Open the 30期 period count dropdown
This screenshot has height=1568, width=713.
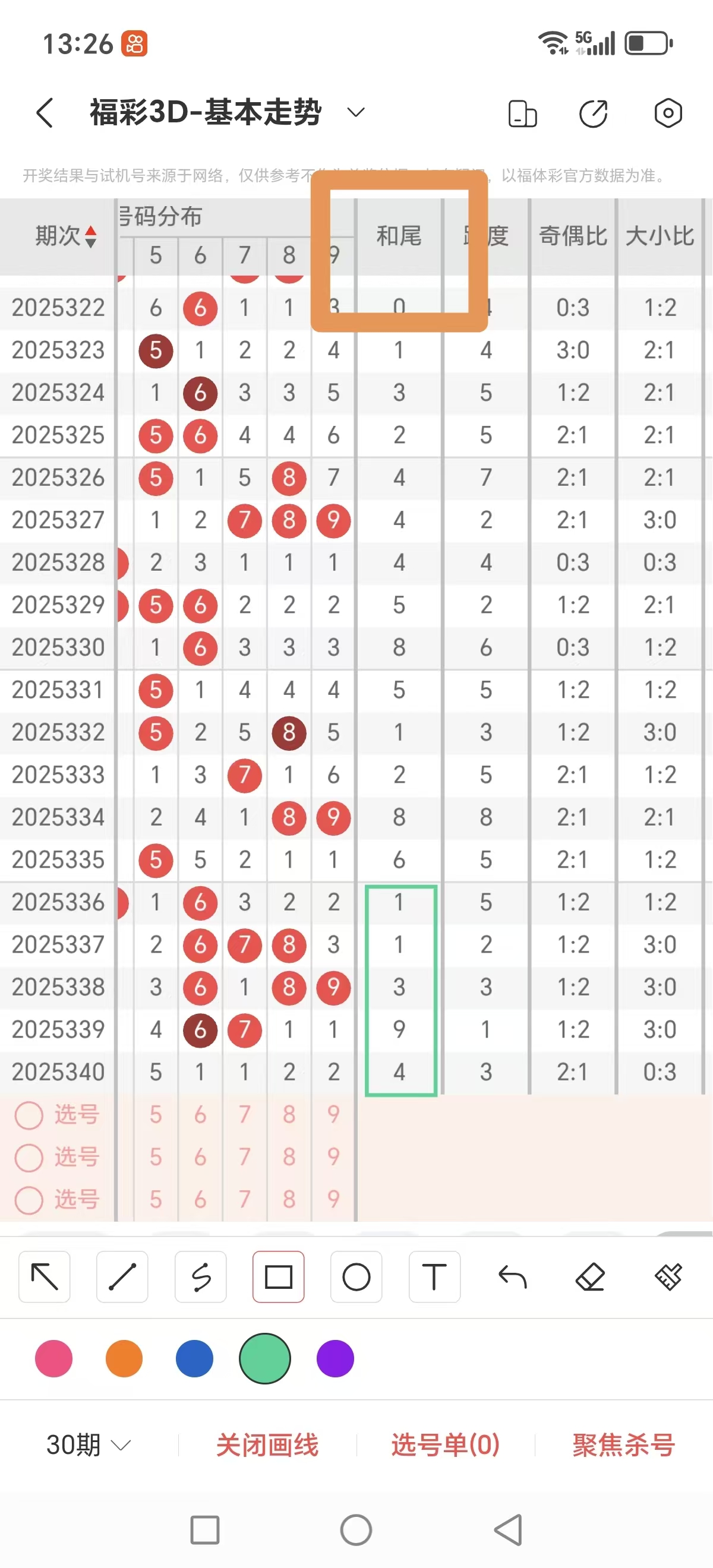(89, 1444)
